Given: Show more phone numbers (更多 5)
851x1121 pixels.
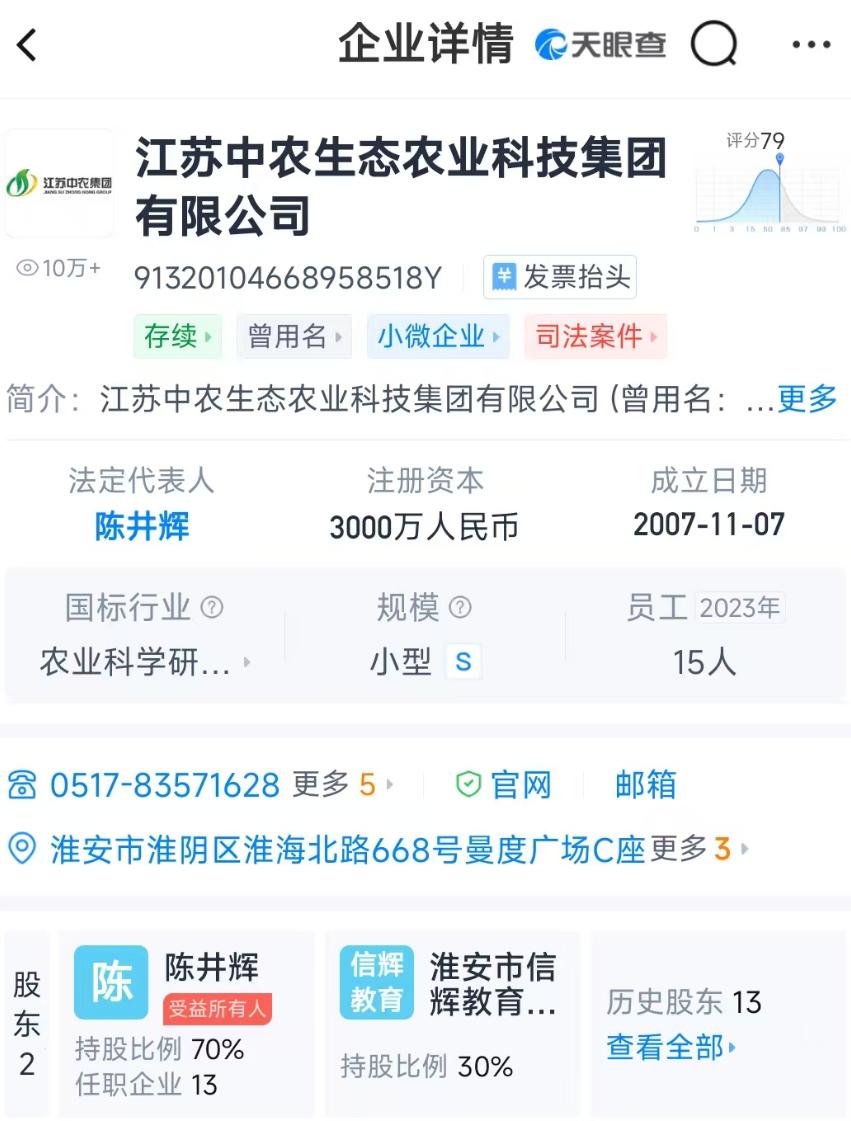Looking at the screenshot, I should (343, 785).
